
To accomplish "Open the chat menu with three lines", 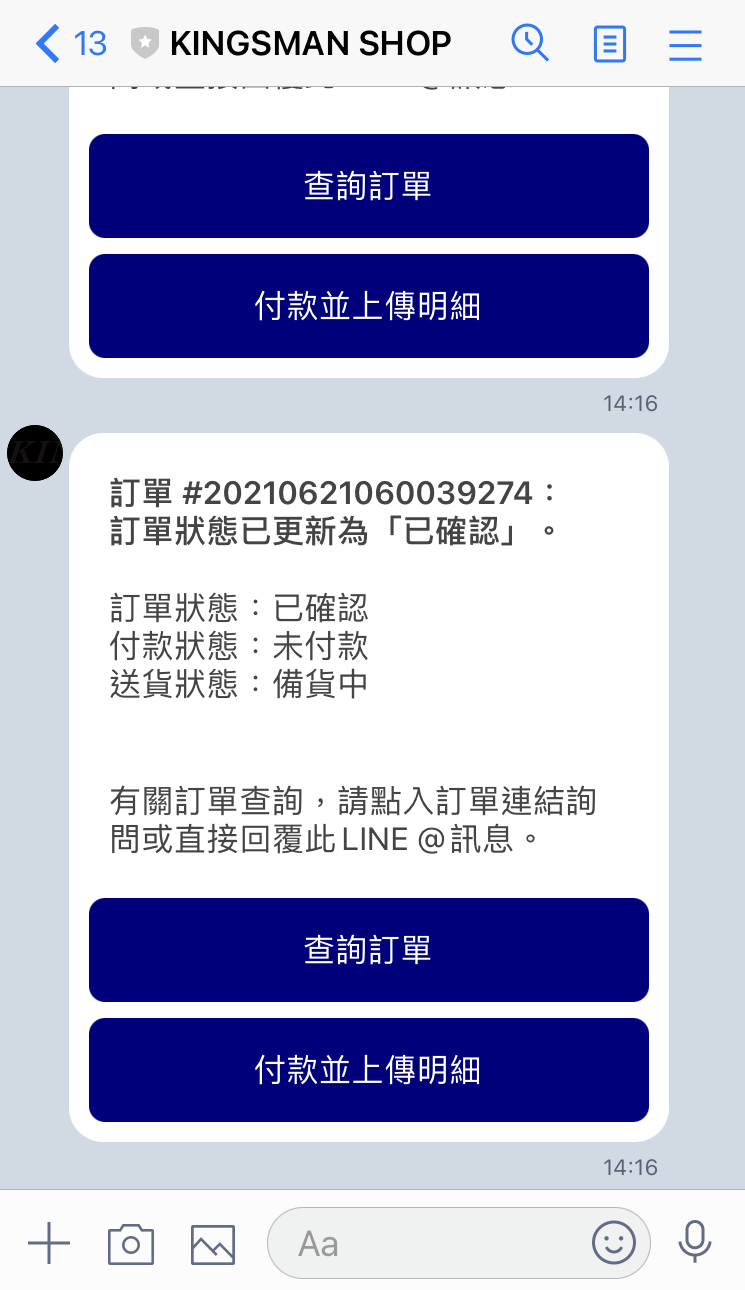I will pyautogui.click(x=685, y=44).
